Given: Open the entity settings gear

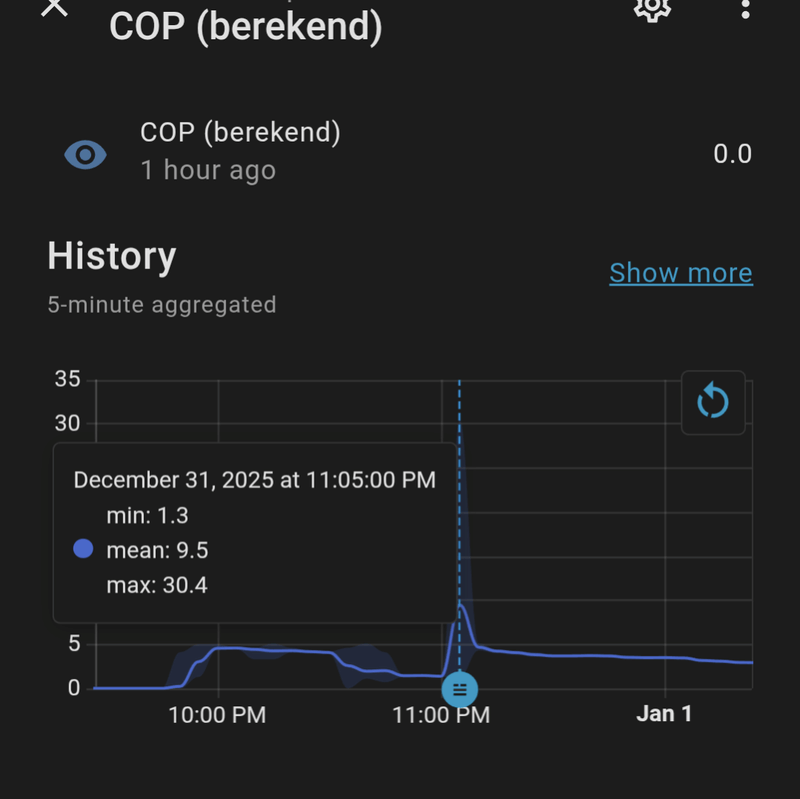Looking at the screenshot, I should pyautogui.click(x=652, y=7).
